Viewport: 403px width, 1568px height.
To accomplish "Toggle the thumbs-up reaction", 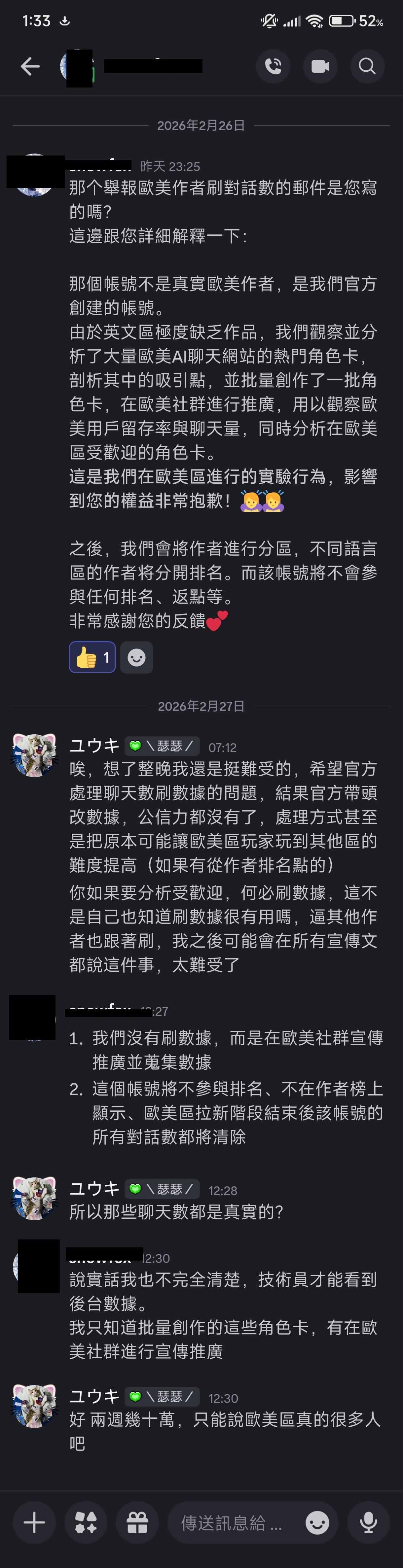I will point(92,657).
